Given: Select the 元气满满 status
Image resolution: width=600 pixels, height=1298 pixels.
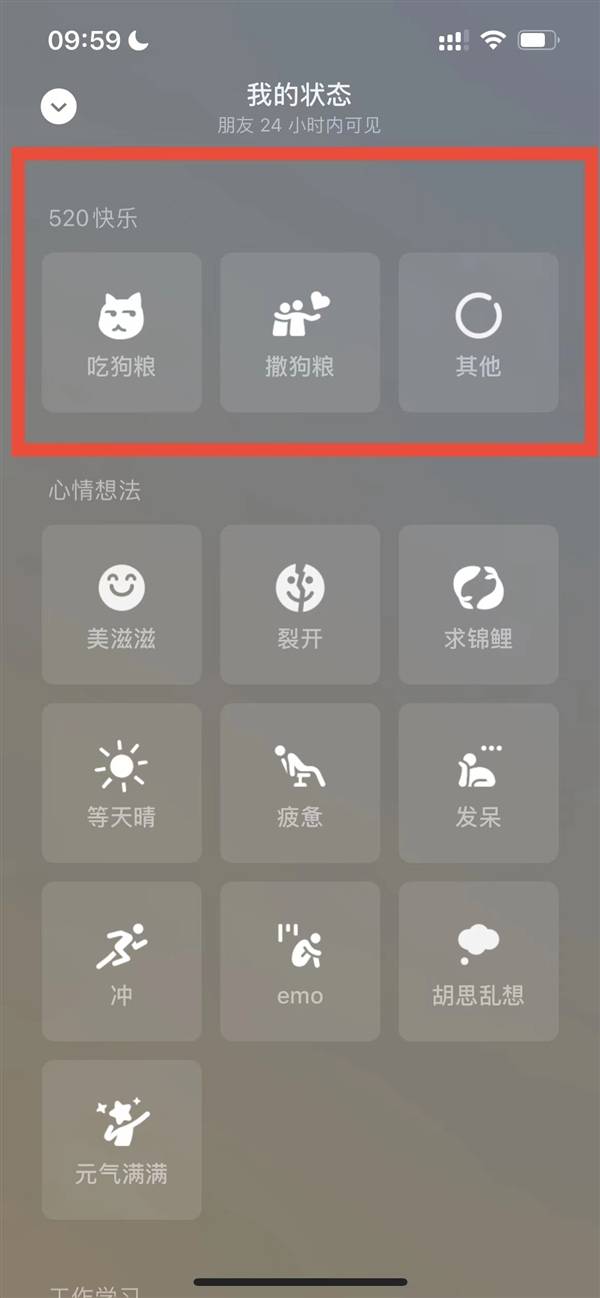Looking at the screenshot, I should tap(121, 1139).
